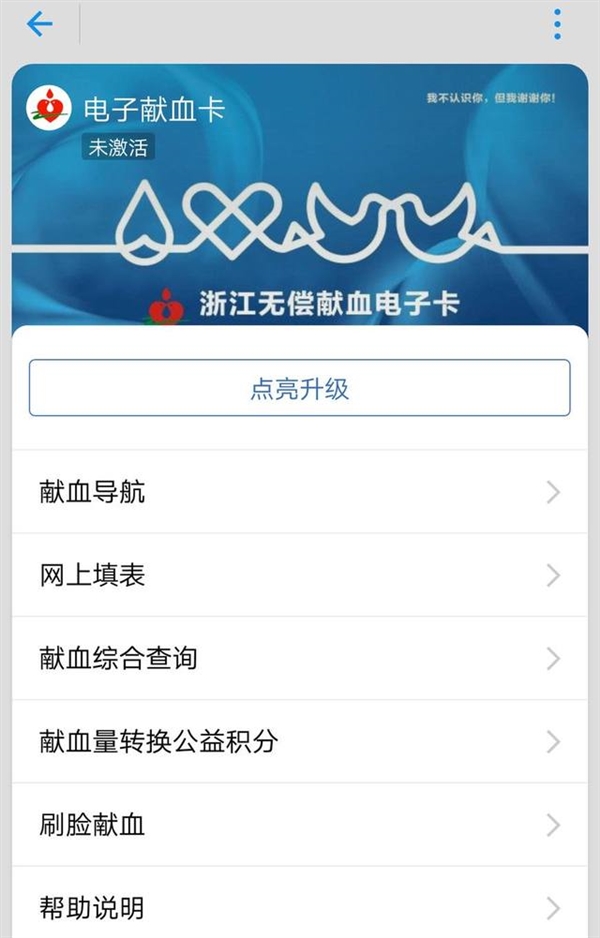Go back using the top-left arrow
600x938 pixels.
(x=40, y=24)
